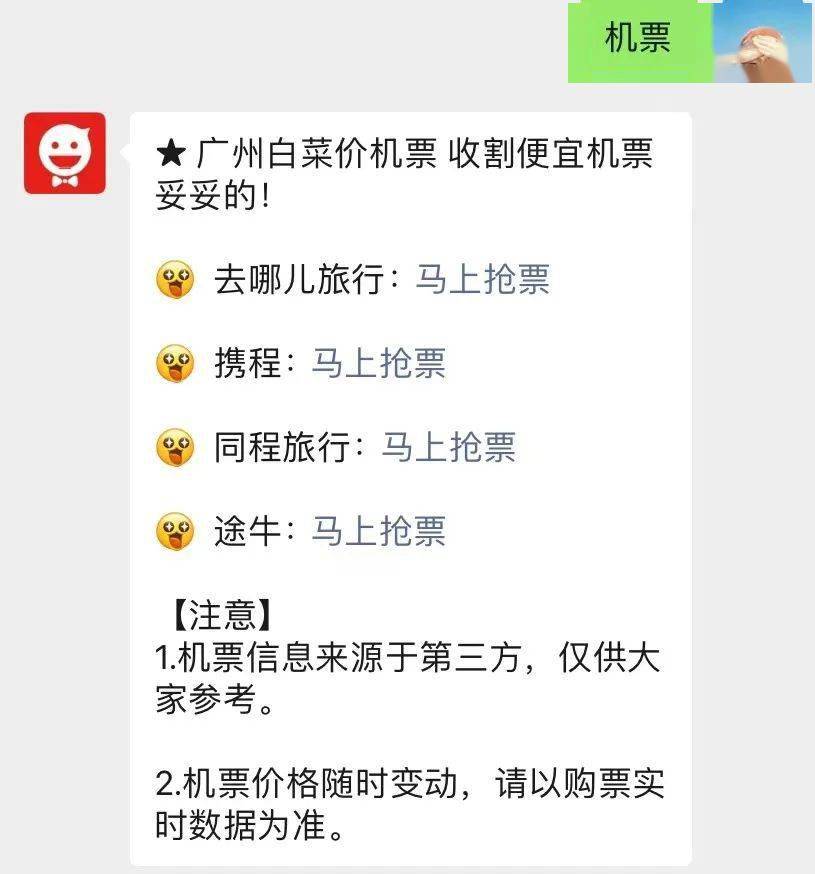Open the 携程 马上抢票 link
This screenshot has height=874, width=815.
[x=378, y=364]
